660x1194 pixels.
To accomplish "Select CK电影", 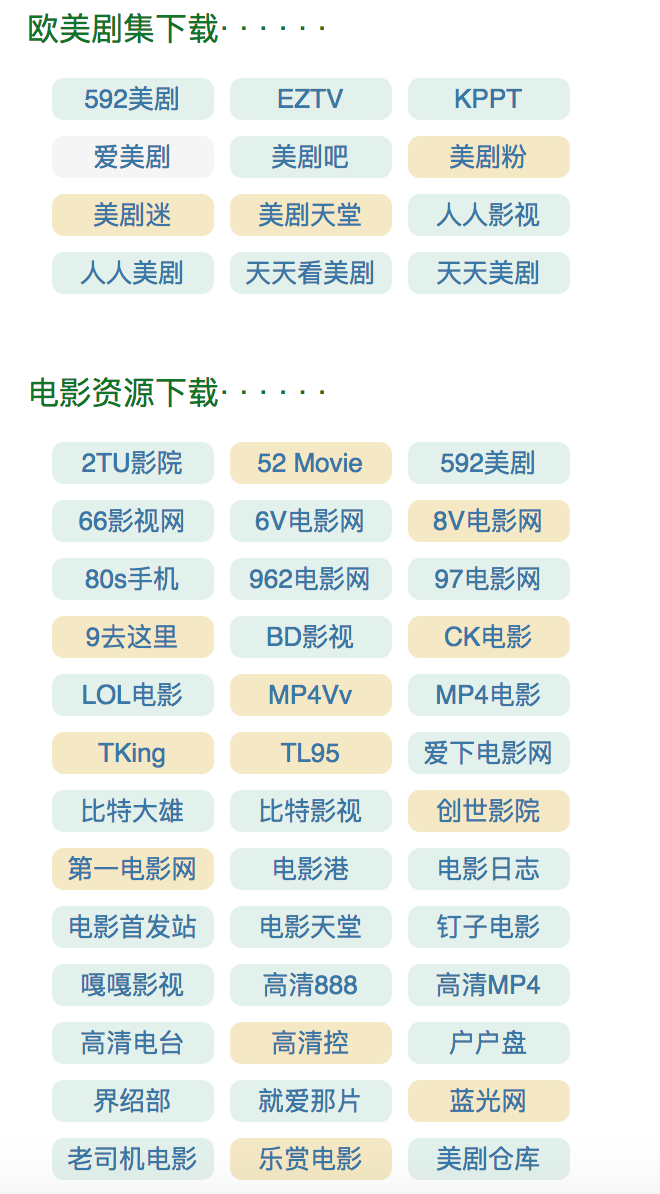I will pyautogui.click(x=488, y=637).
